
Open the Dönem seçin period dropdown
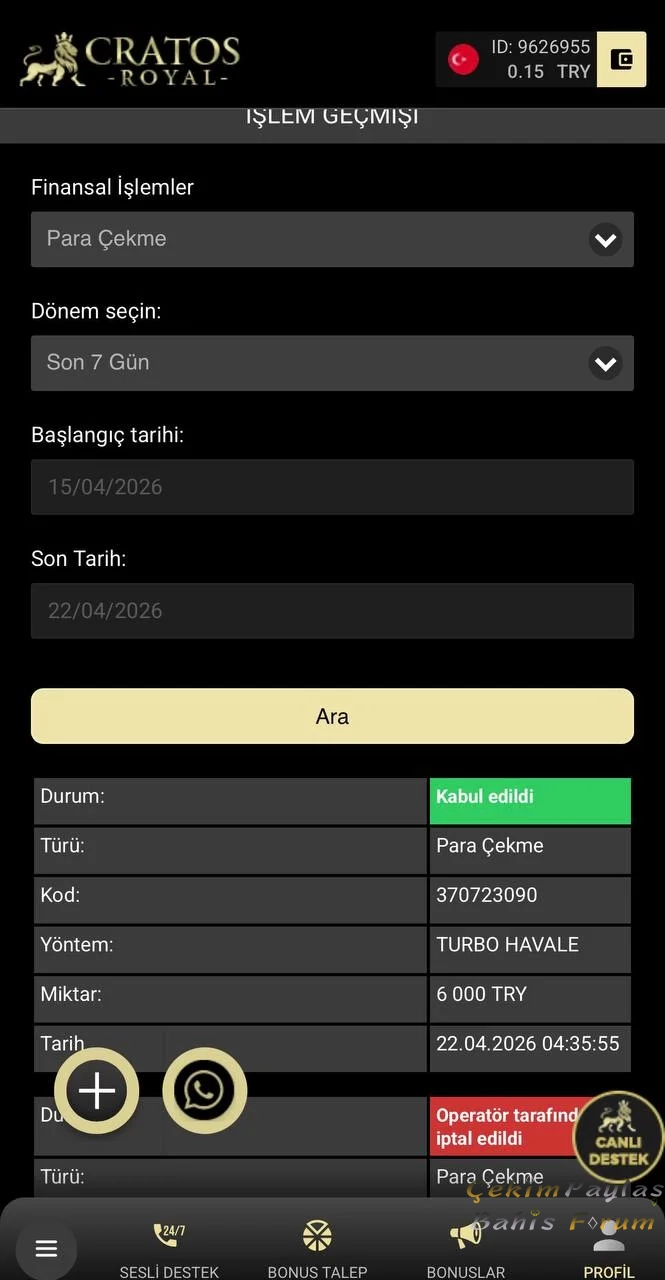[x=332, y=363]
